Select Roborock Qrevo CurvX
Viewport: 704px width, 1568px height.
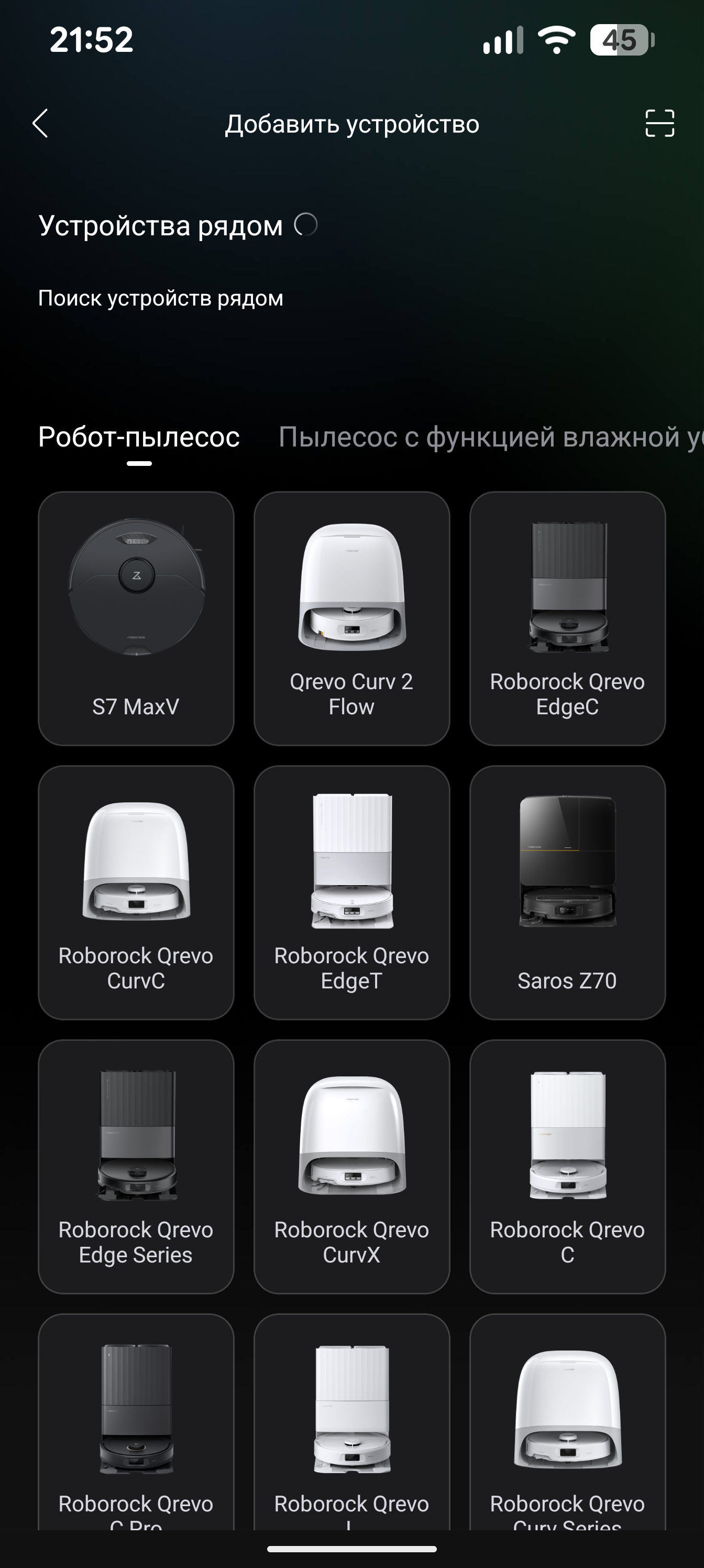click(351, 1166)
